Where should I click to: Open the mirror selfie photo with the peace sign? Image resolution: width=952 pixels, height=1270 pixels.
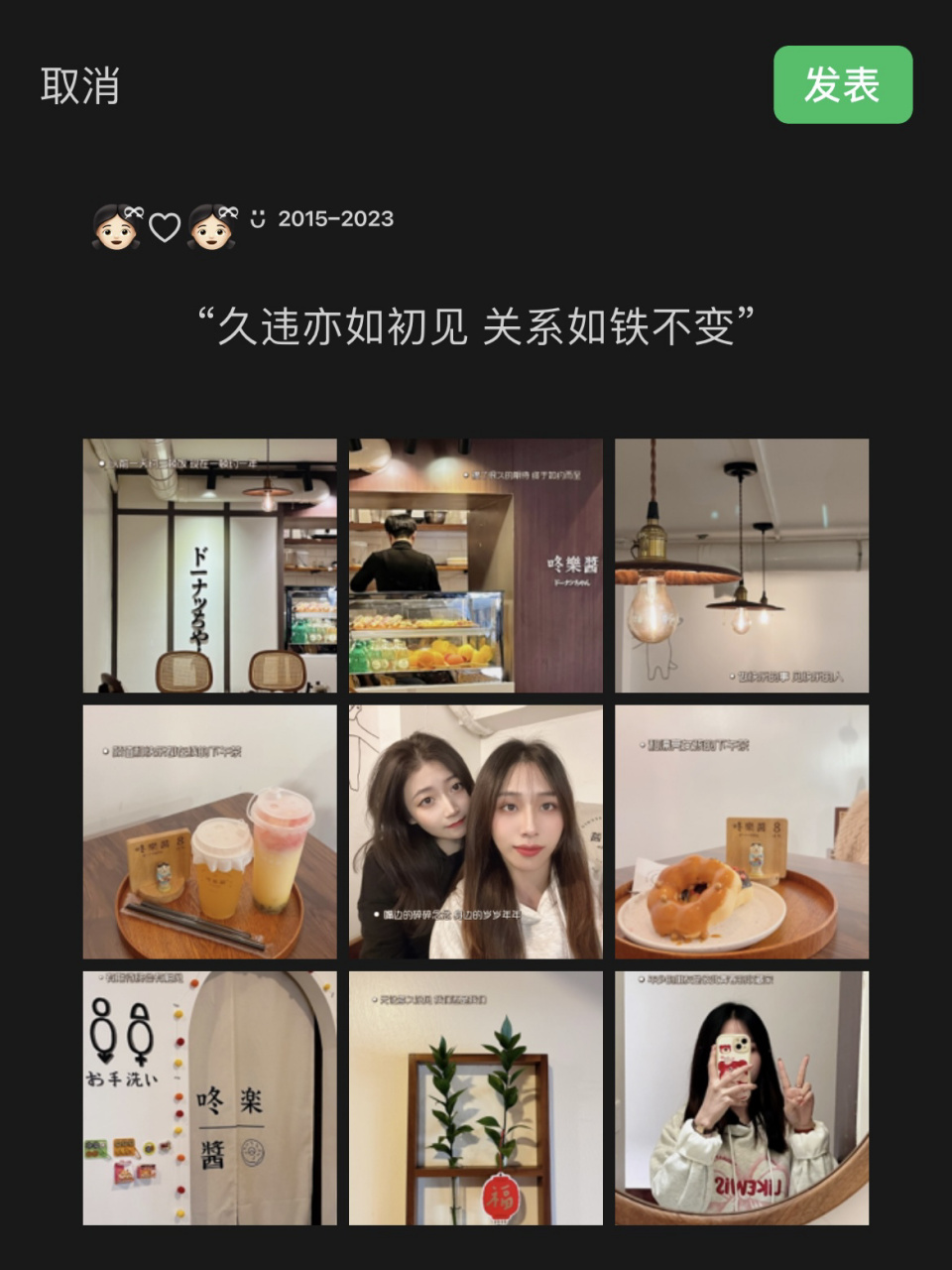[x=740, y=1099]
